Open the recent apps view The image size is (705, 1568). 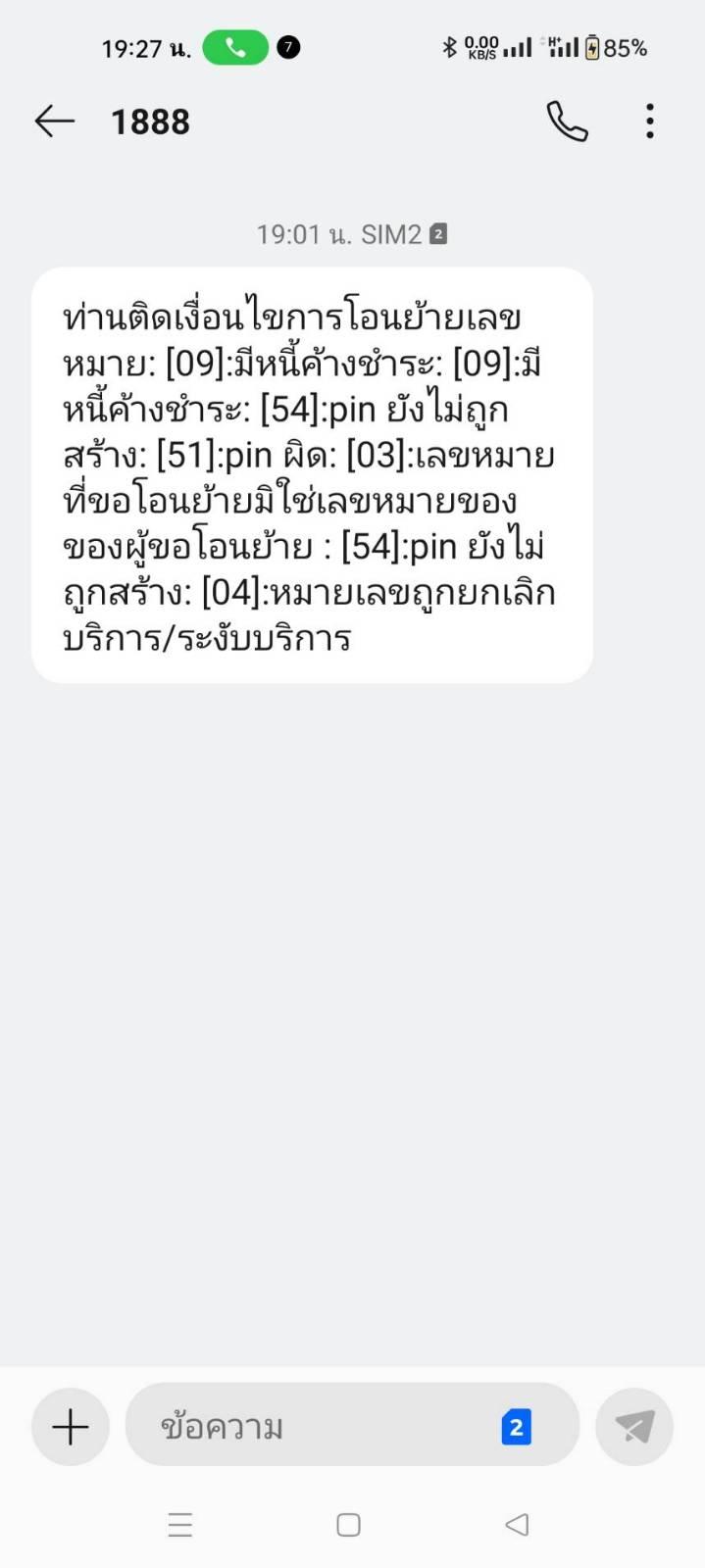point(180,1525)
